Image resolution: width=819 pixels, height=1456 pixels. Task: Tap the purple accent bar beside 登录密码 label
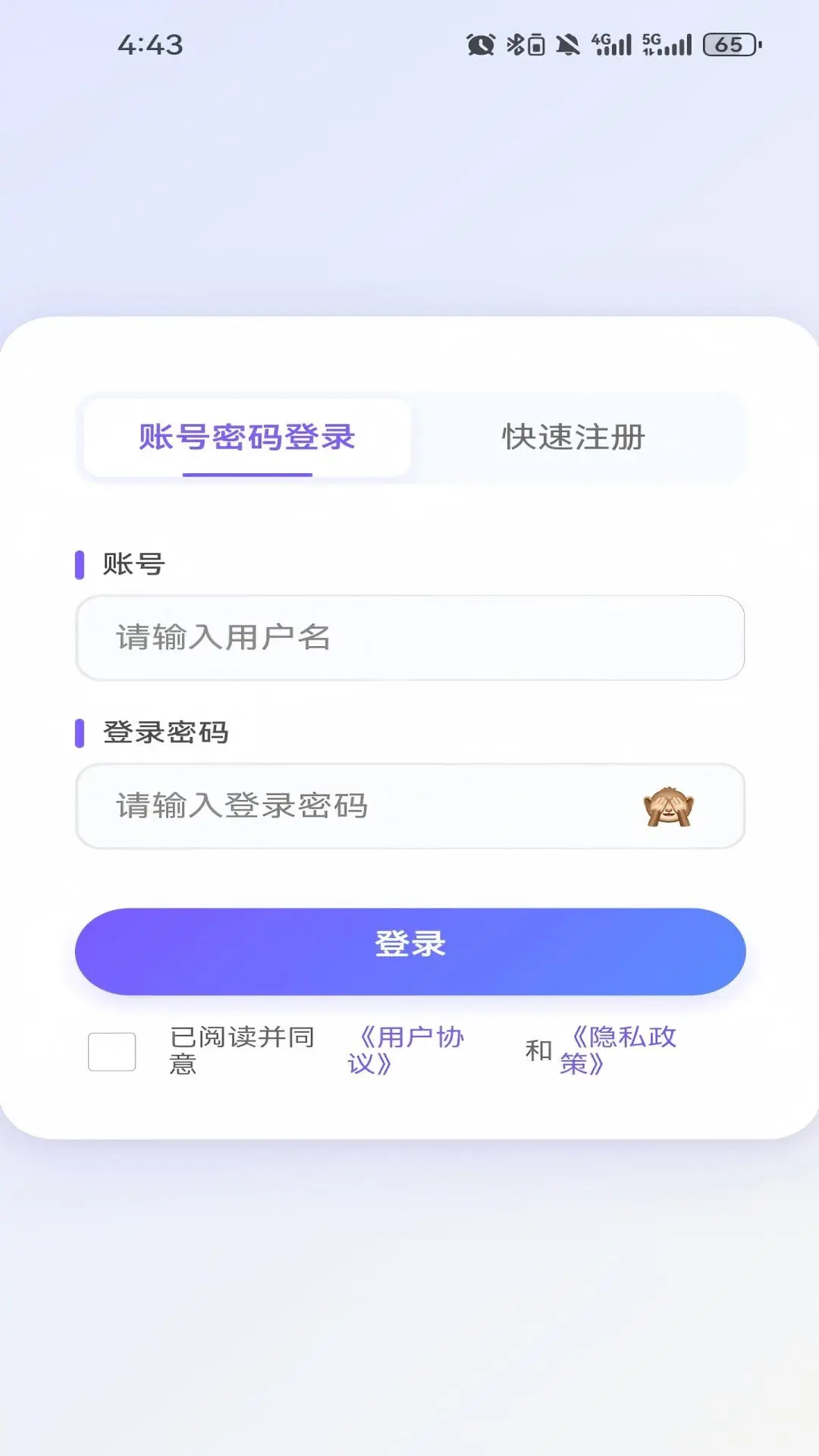[x=79, y=733]
